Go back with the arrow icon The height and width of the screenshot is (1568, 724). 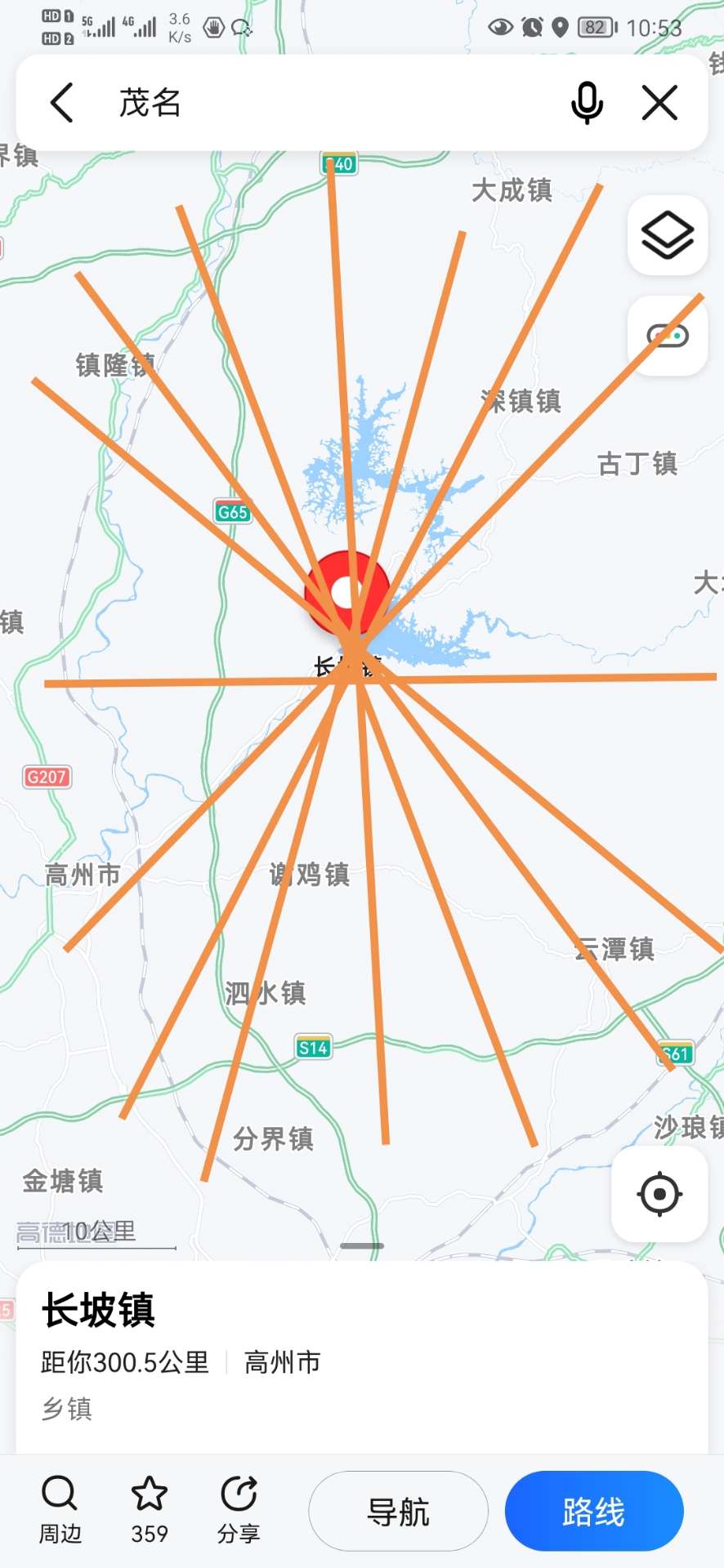(62, 103)
